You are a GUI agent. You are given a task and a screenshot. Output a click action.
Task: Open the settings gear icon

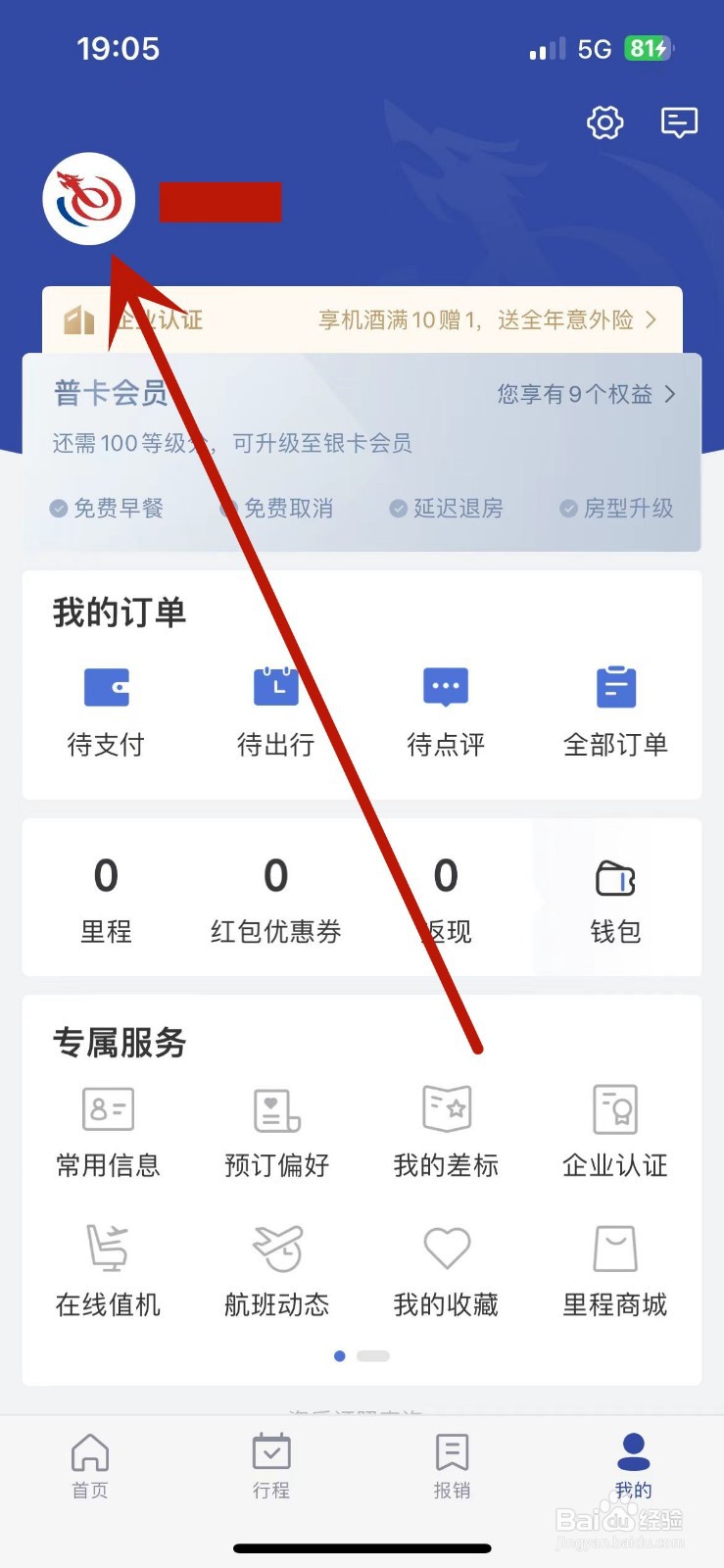(x=604, y=123)
